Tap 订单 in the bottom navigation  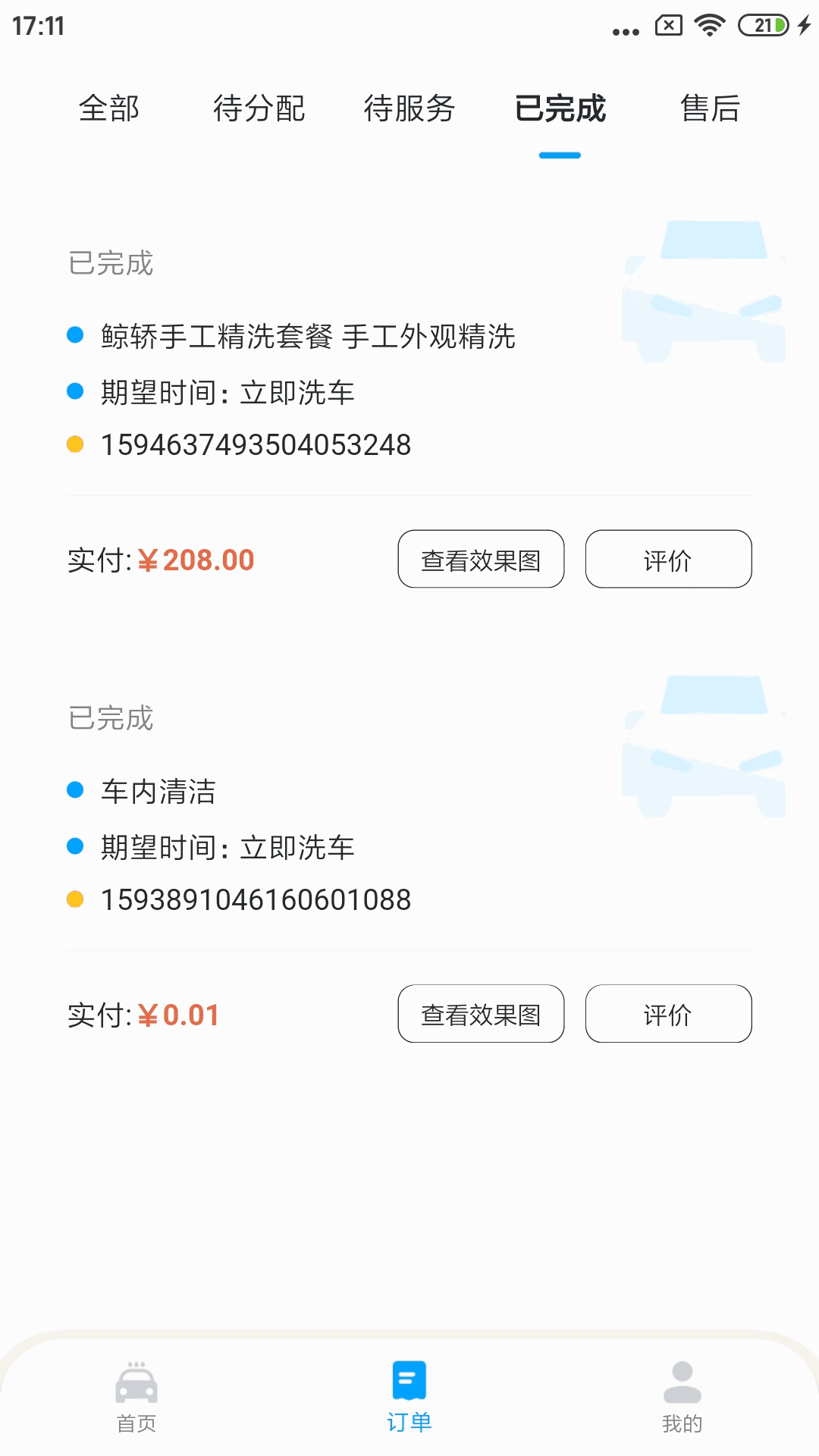[x=409, y=1396]
